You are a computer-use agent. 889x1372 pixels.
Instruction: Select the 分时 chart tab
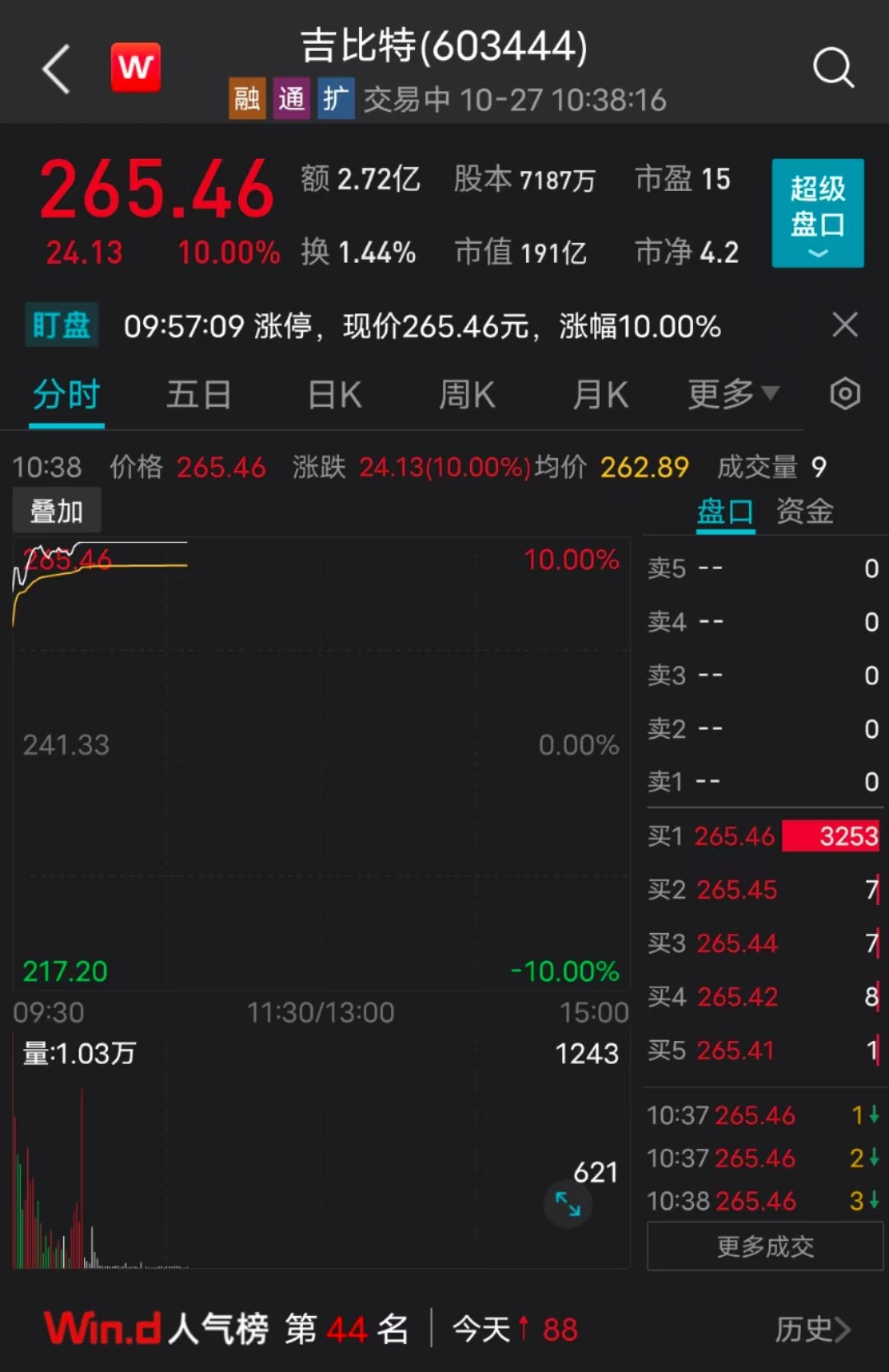coord(67,395)
